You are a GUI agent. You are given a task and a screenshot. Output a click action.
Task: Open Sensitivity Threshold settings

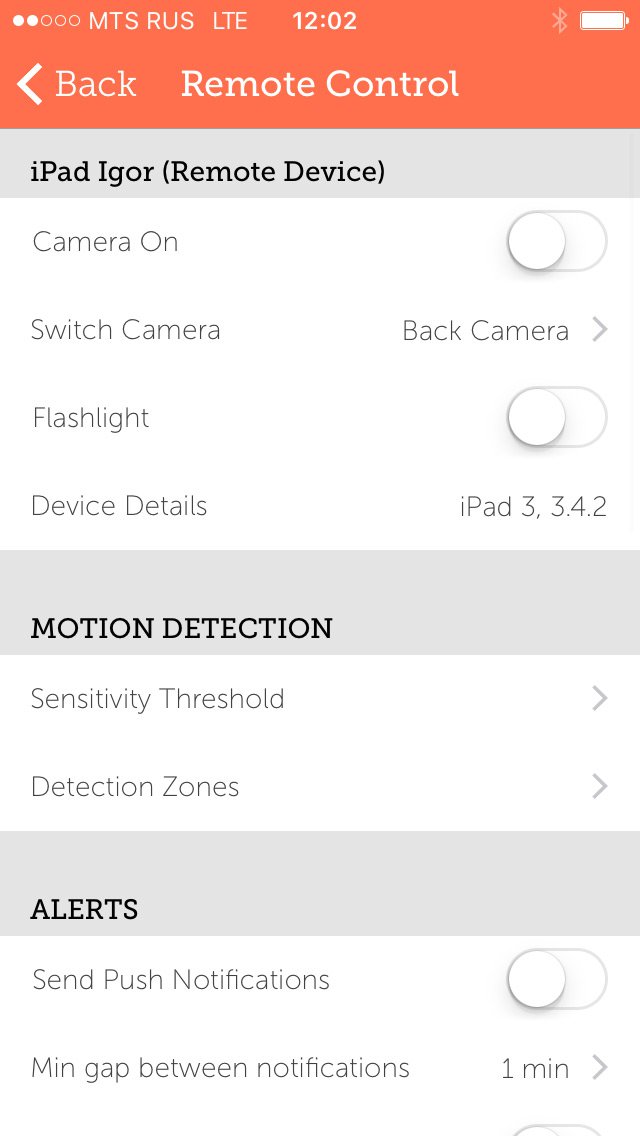pyautogui.click(x=320, y=699)
